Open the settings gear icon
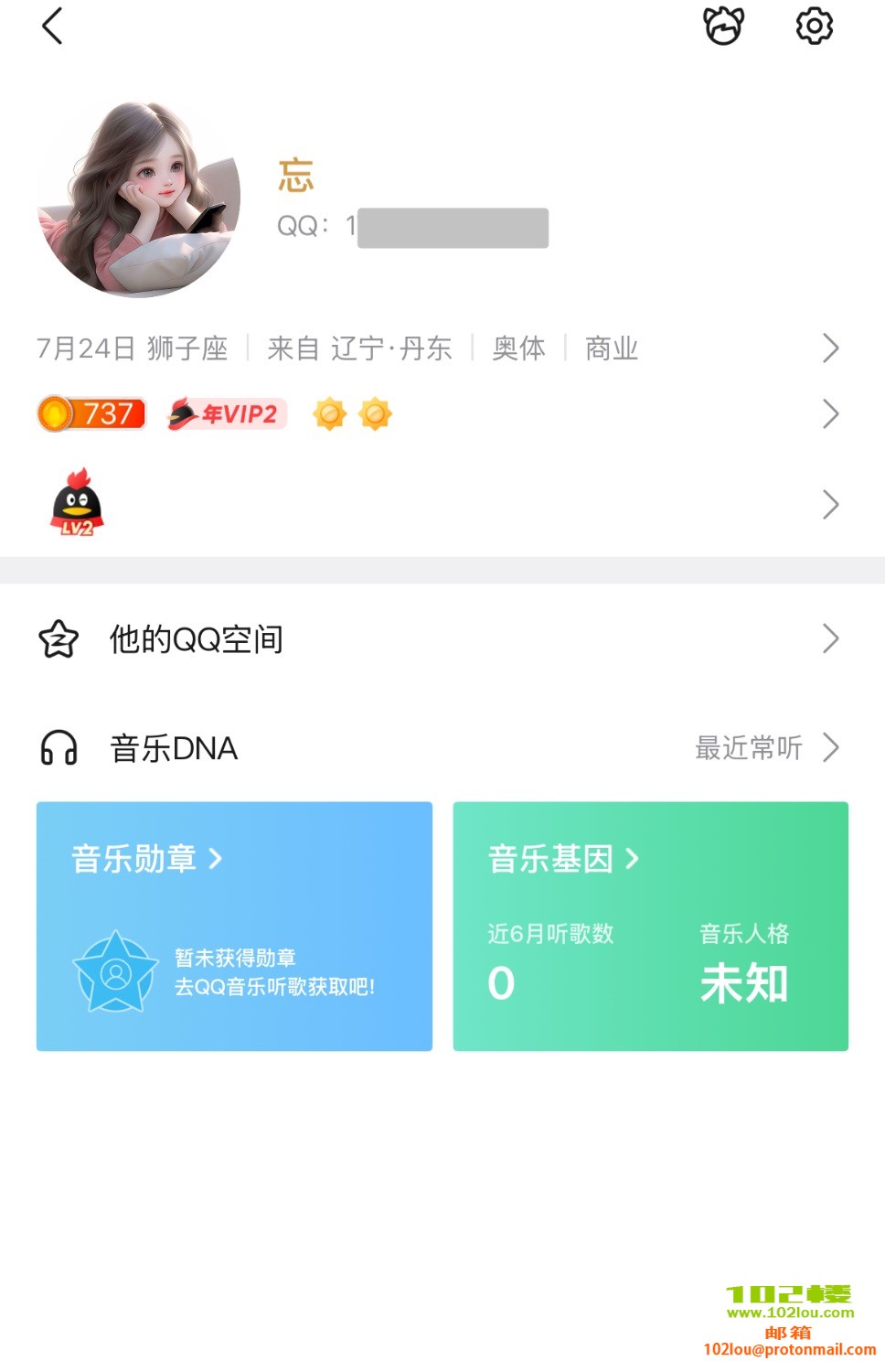Image resolution: width=885 pixels, height=1372 pixels. coord(814,26)
